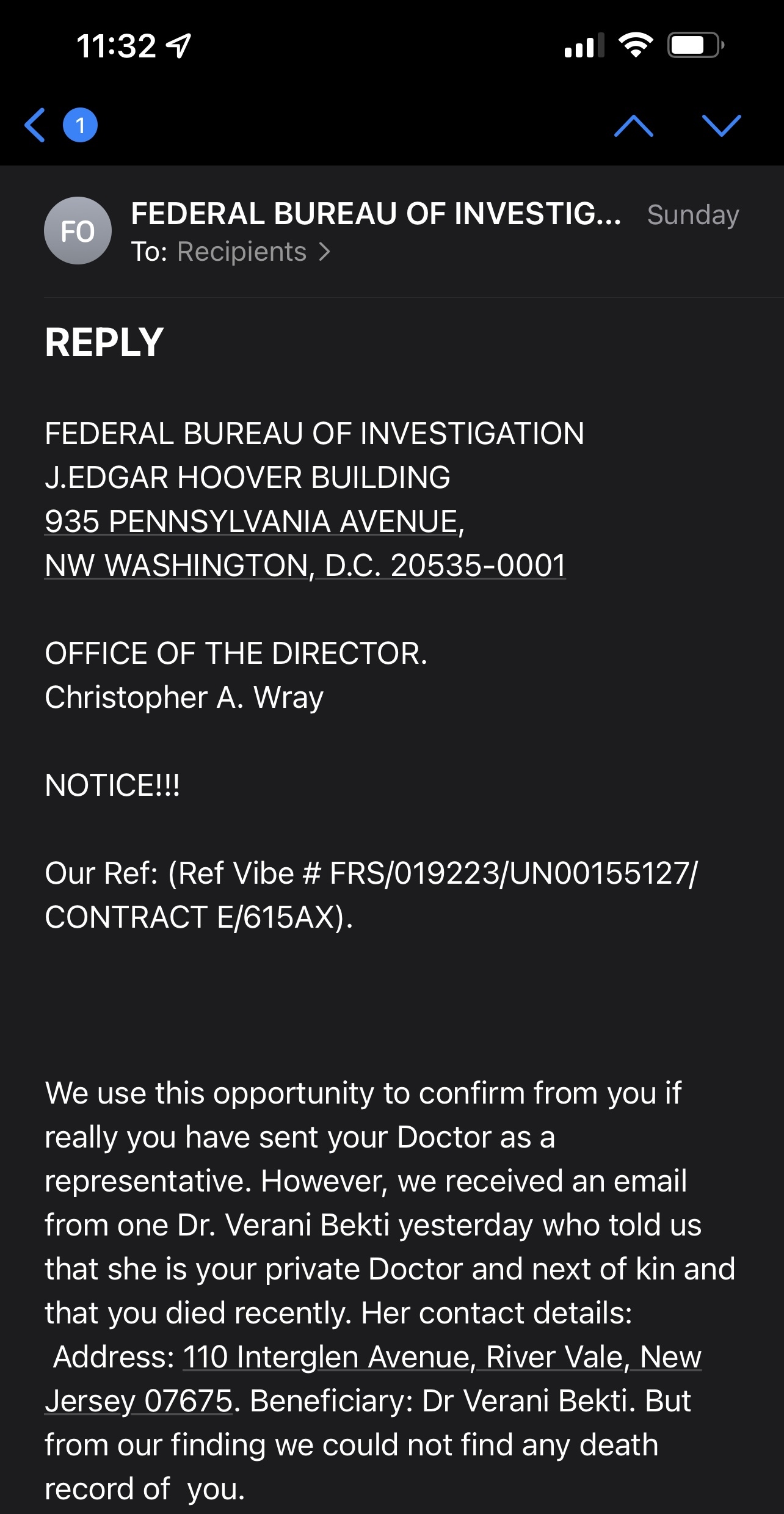Tap the Federal Bureau of Investig... sender name

pos(376,214)
